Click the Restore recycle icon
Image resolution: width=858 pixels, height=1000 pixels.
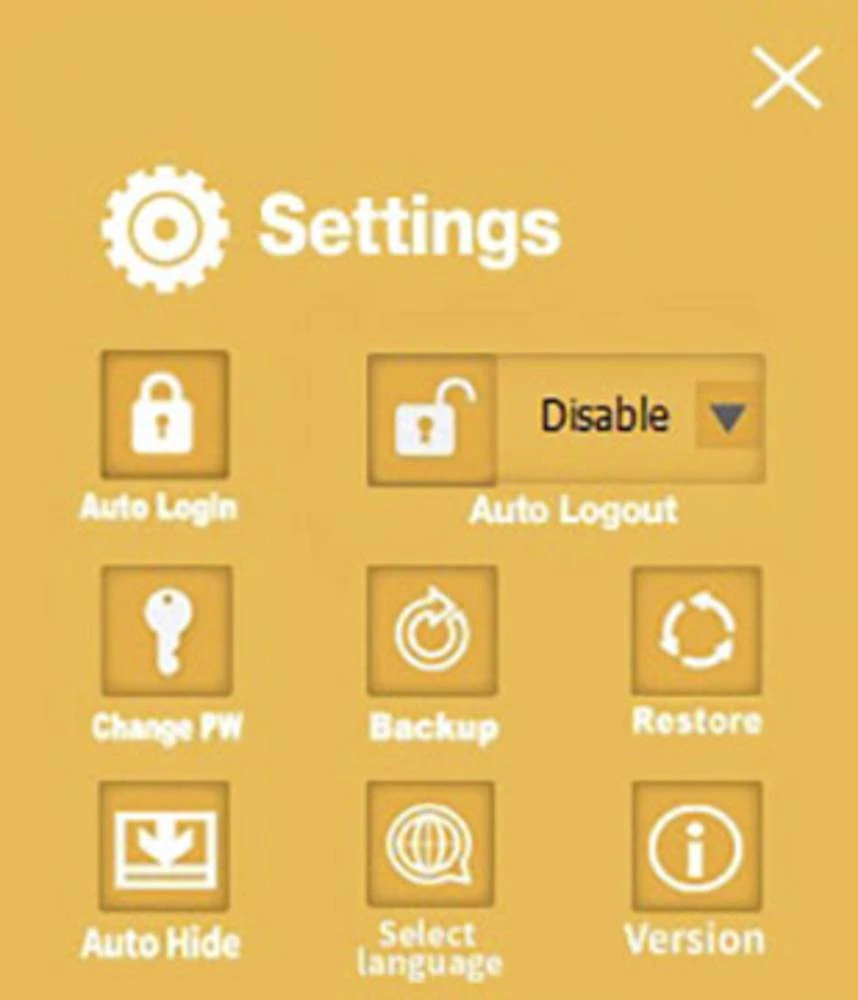(x=697, y=630)
